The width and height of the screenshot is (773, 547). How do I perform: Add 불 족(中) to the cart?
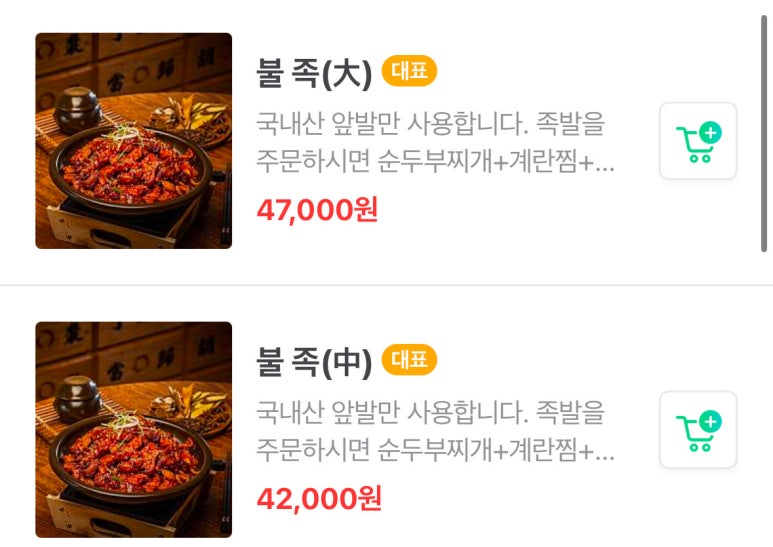698,430
